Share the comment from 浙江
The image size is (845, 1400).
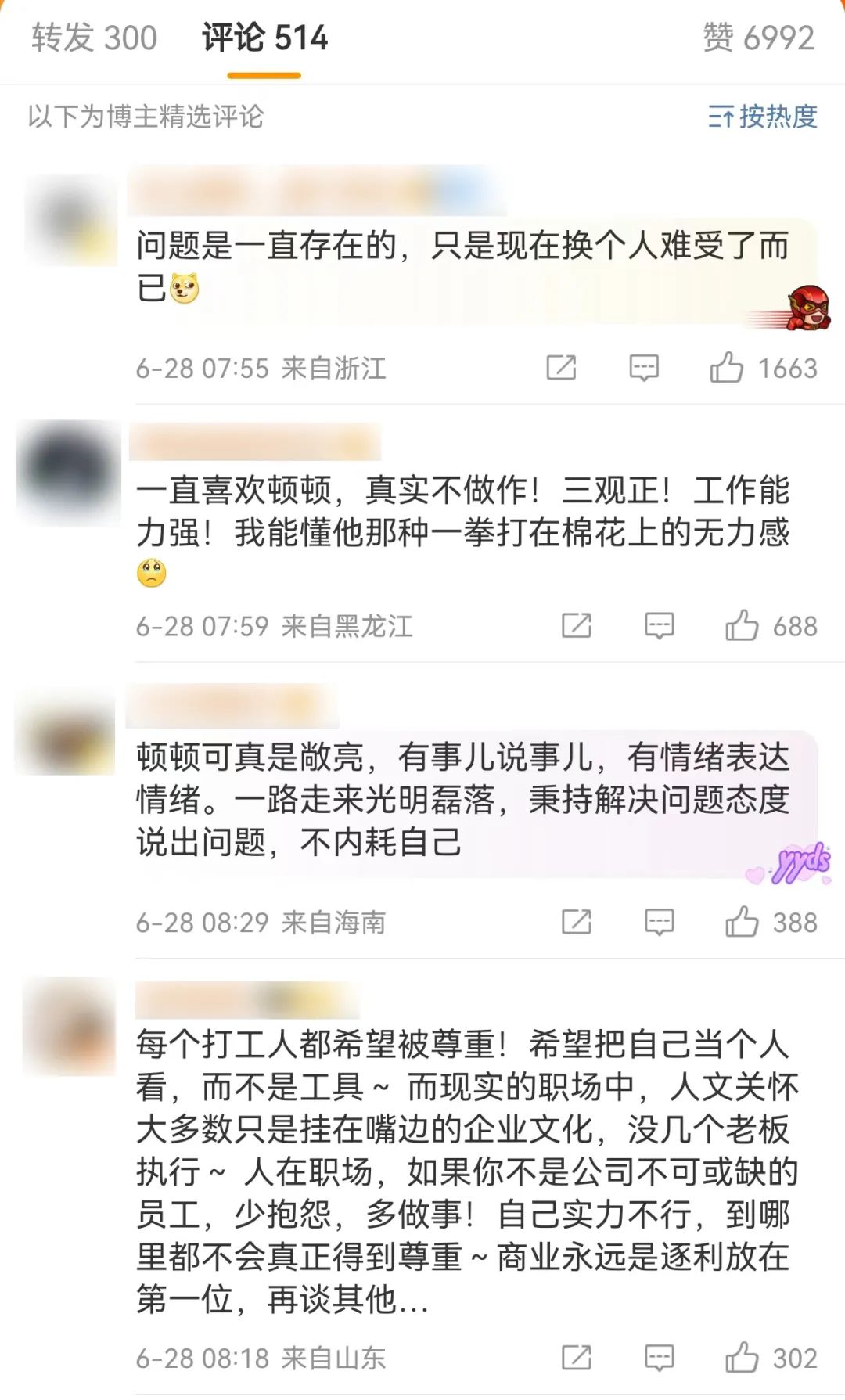(561, 368)
